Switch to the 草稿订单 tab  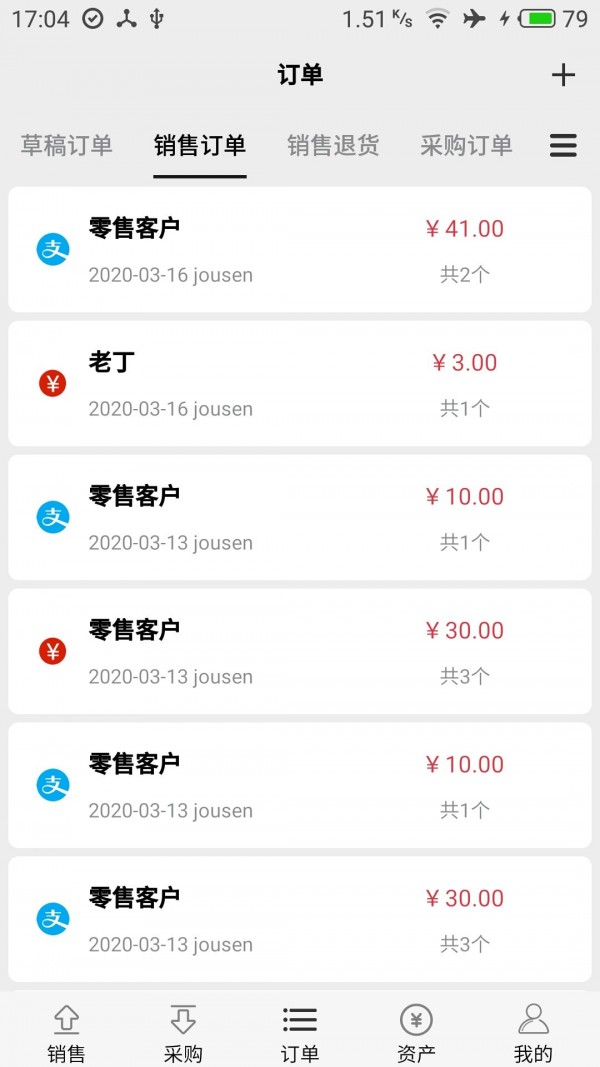click(67, 146)
